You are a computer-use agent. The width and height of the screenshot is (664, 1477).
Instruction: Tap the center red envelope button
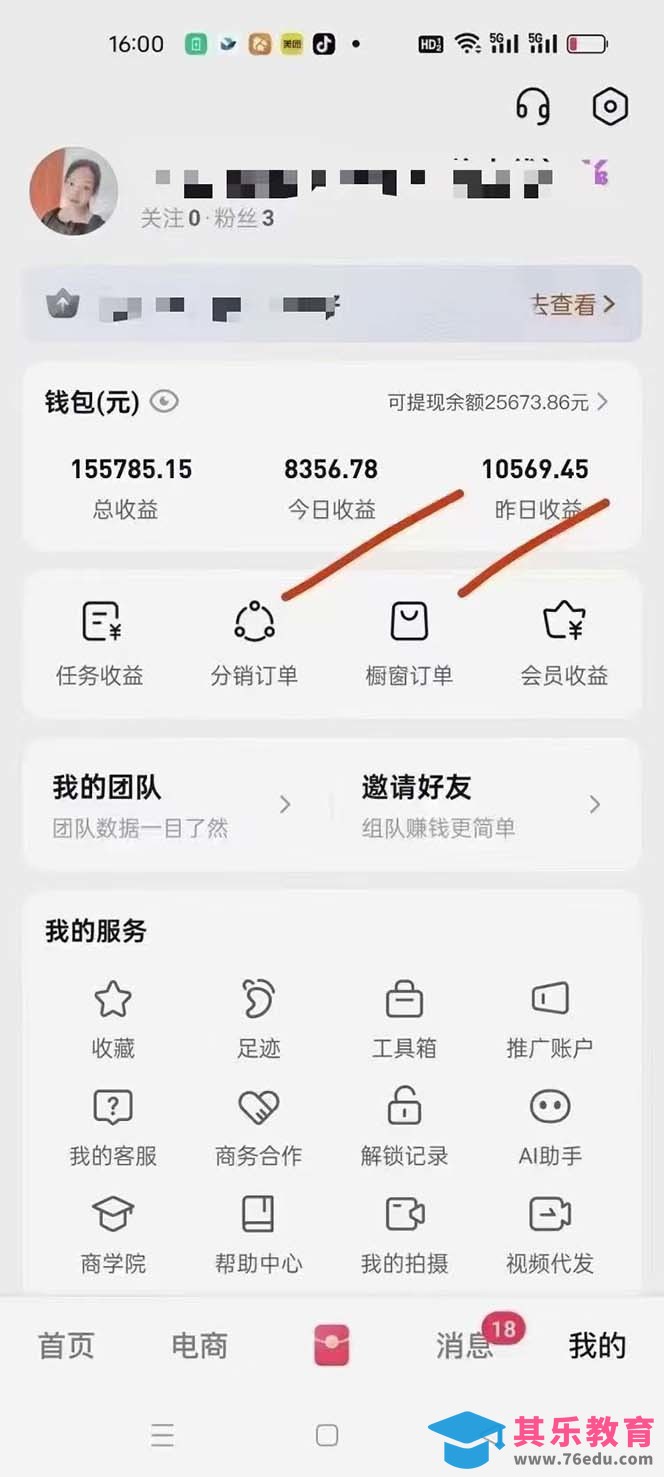(331, 1345)
